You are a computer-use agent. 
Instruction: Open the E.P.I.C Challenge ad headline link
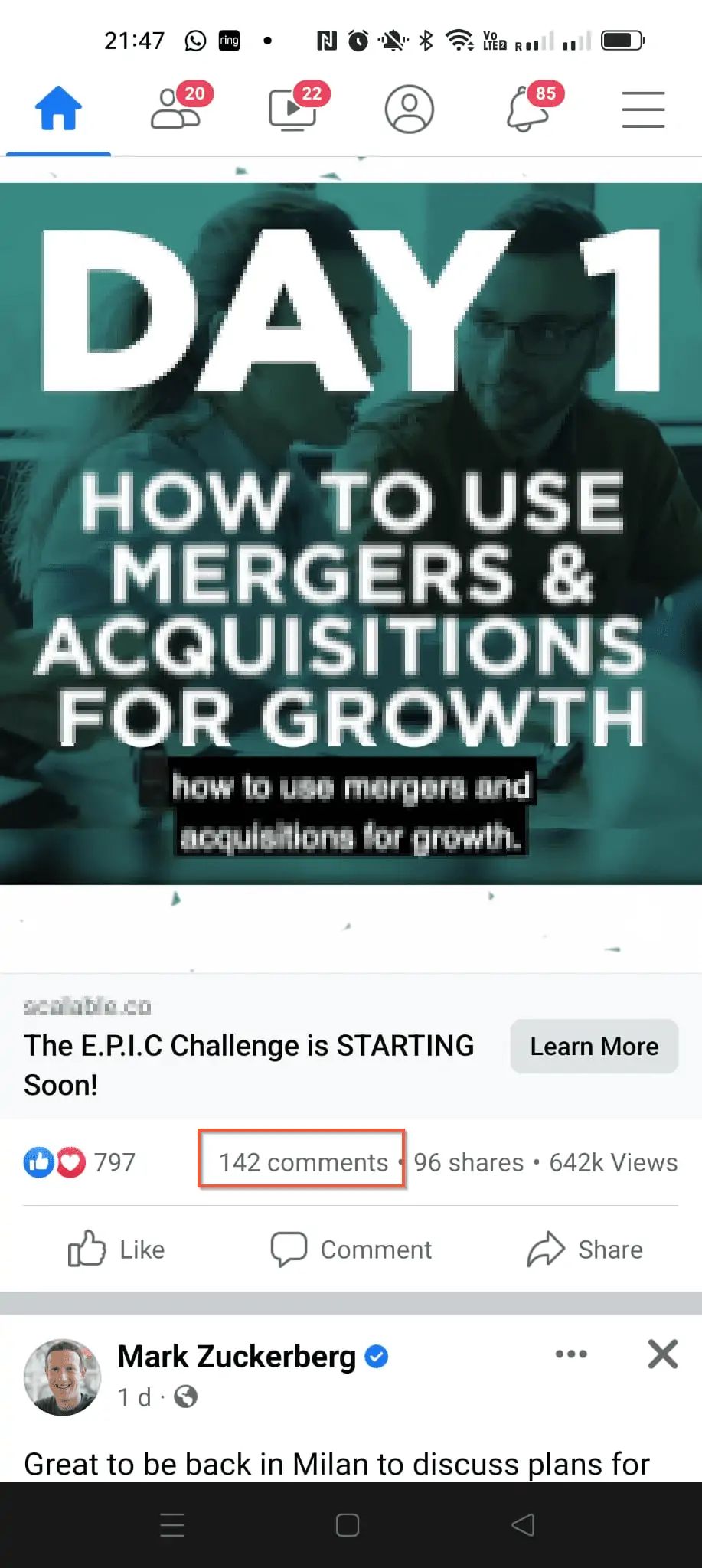pyautogui.click(x=249, y=1065)
